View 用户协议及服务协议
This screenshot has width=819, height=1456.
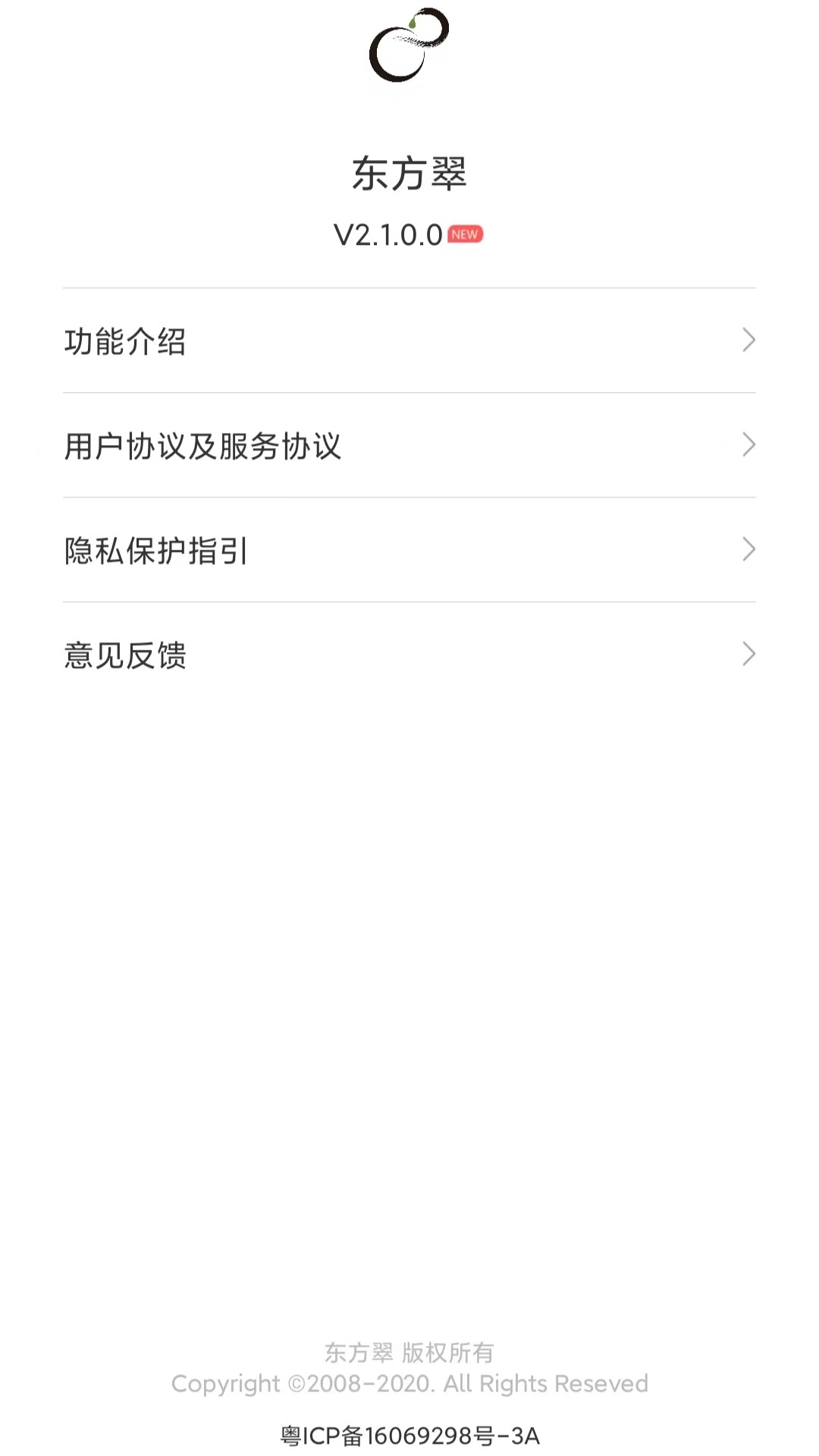(x=409, y=446)
